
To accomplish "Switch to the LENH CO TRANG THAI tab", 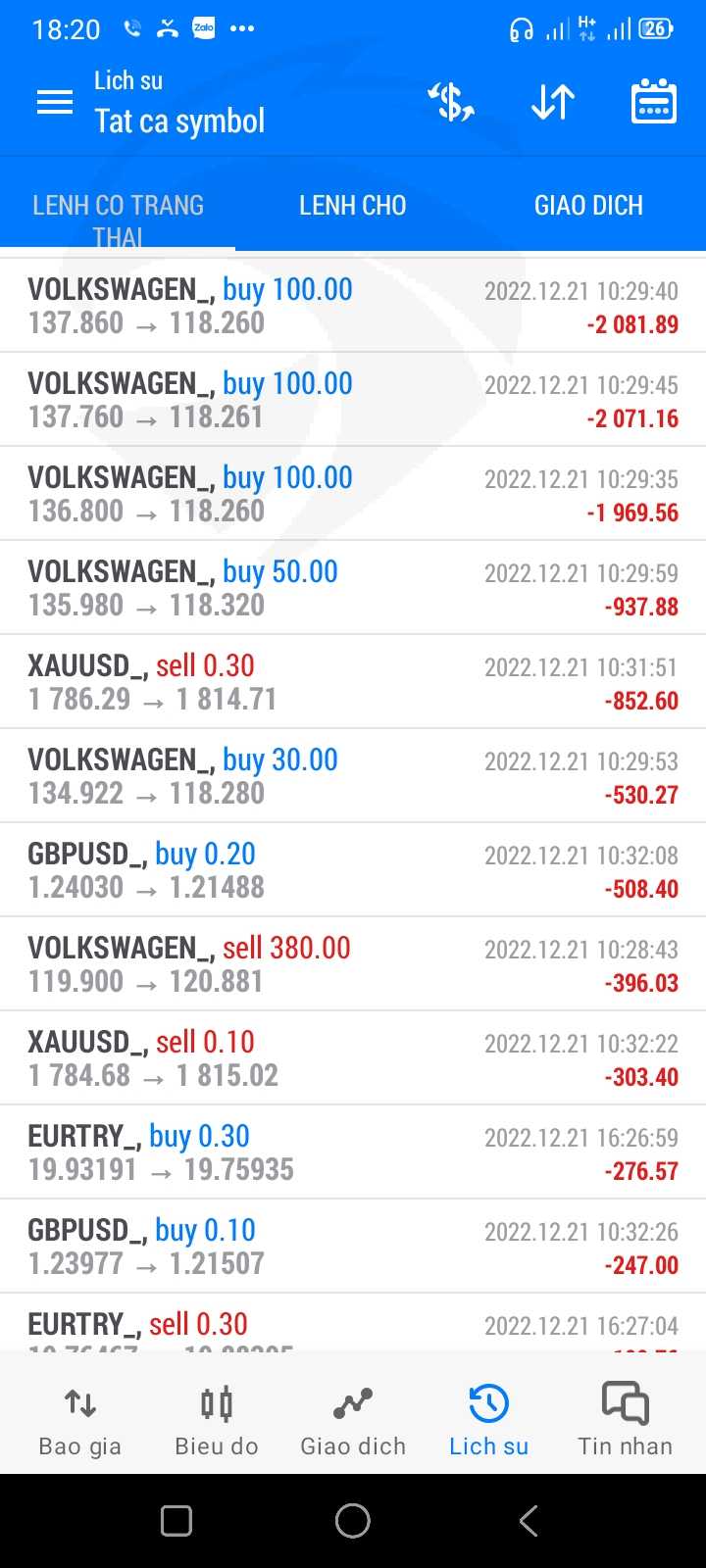I will pyautogui.click(x=118, y=218).
